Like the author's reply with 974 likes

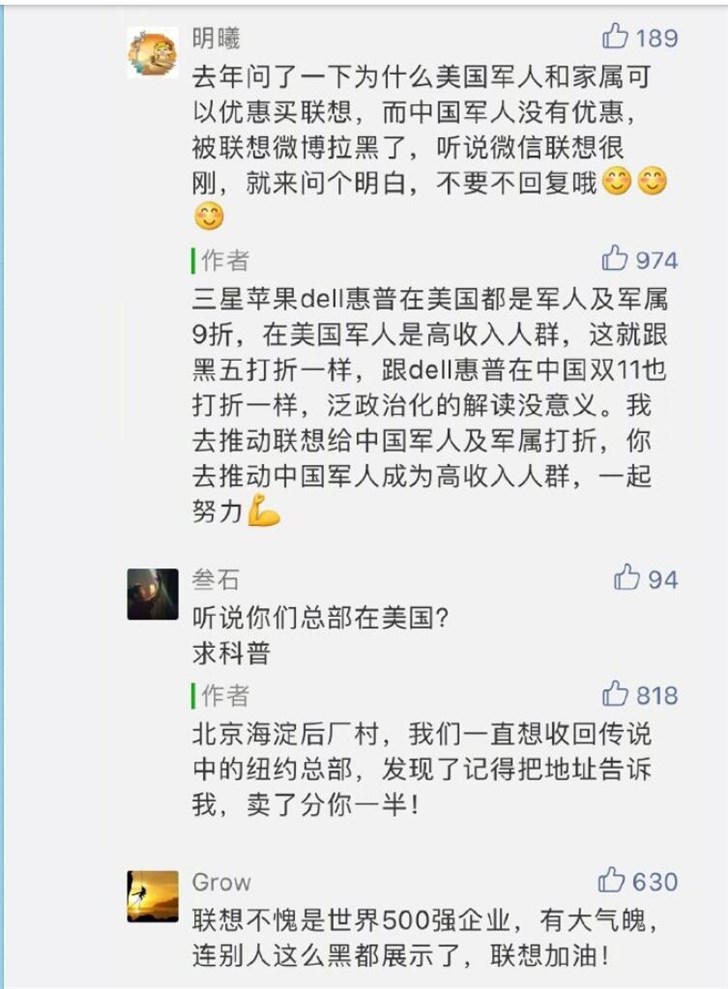615,259
